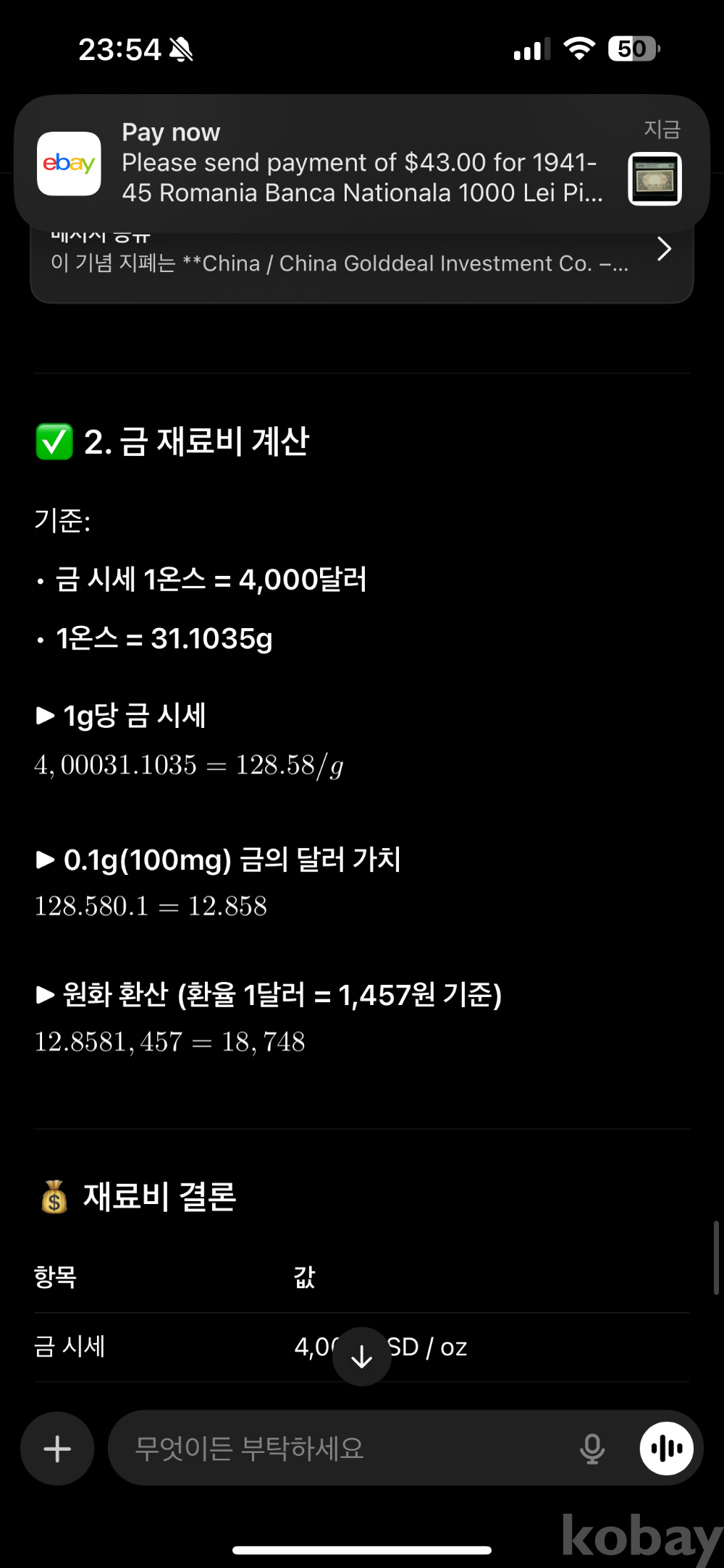
Task: Jump to latest message with down arrow
Action: [361, 1357]
